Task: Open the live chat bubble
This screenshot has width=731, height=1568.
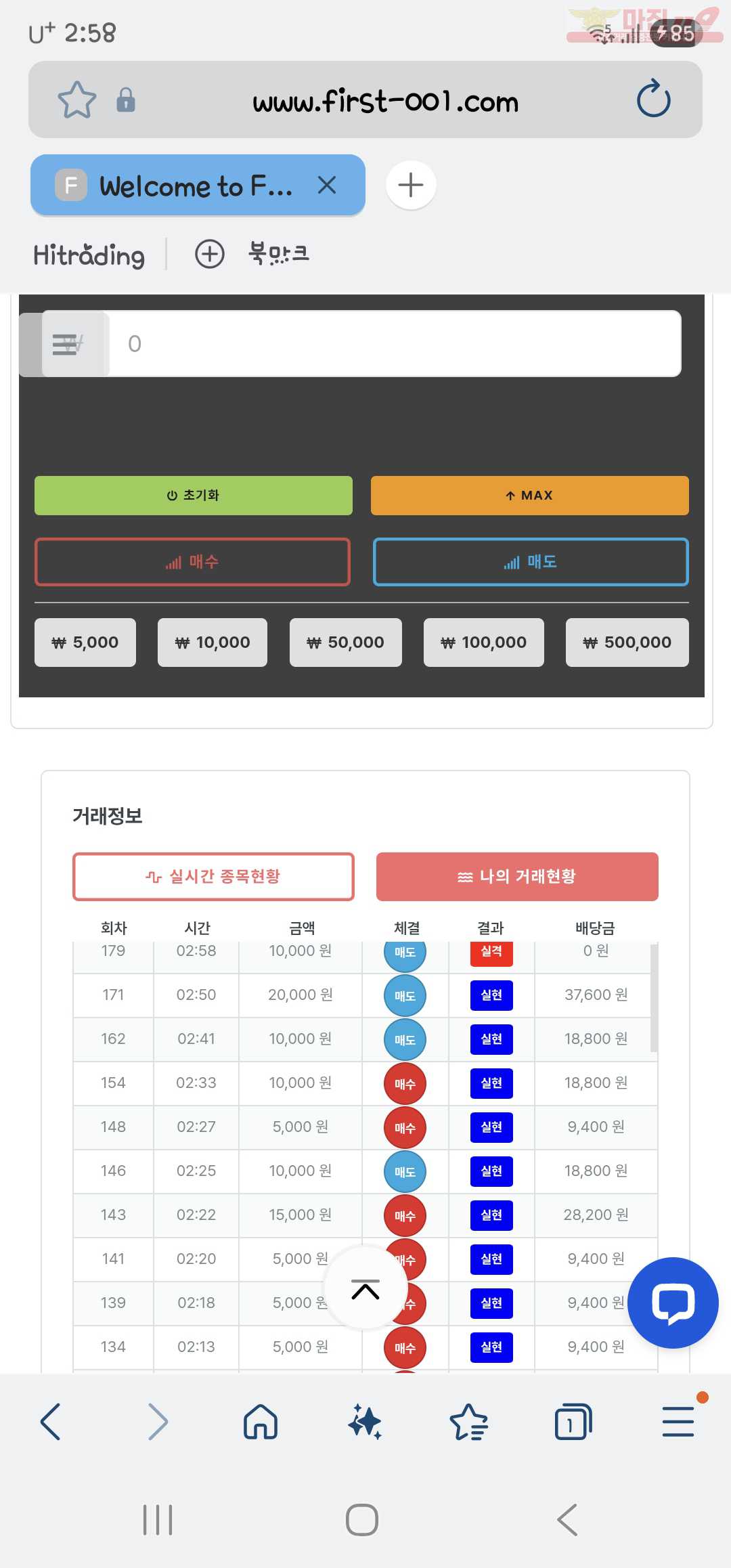Action: (x=673, y=1303)
